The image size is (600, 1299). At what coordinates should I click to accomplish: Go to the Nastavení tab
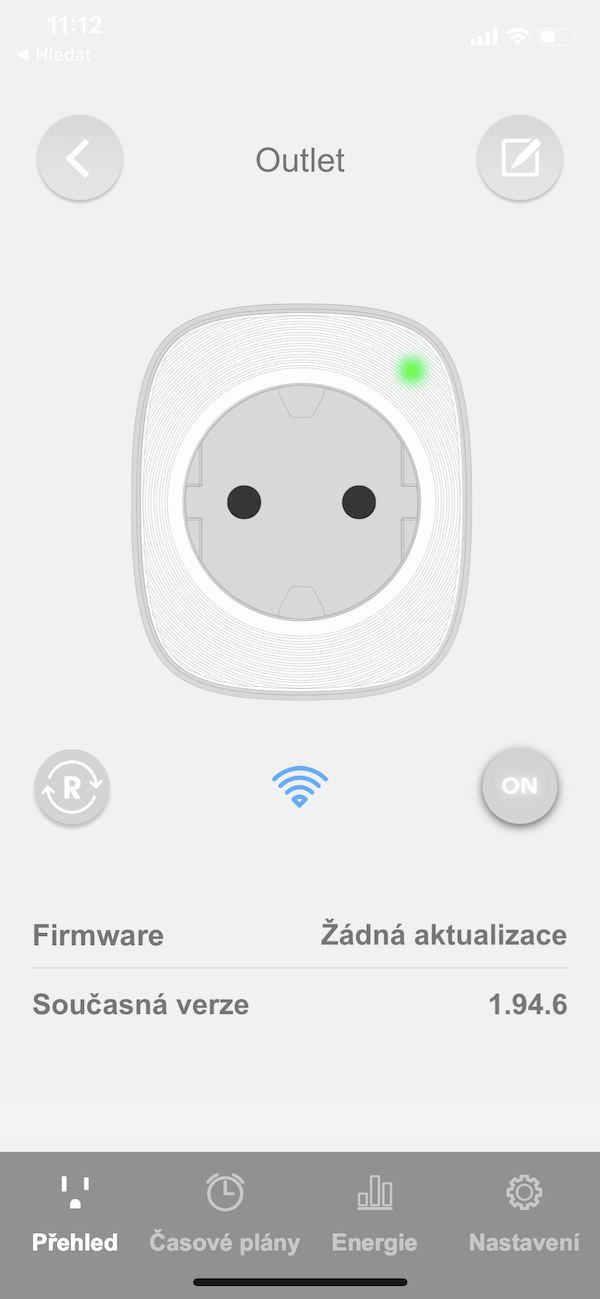tap(524, 1215)
